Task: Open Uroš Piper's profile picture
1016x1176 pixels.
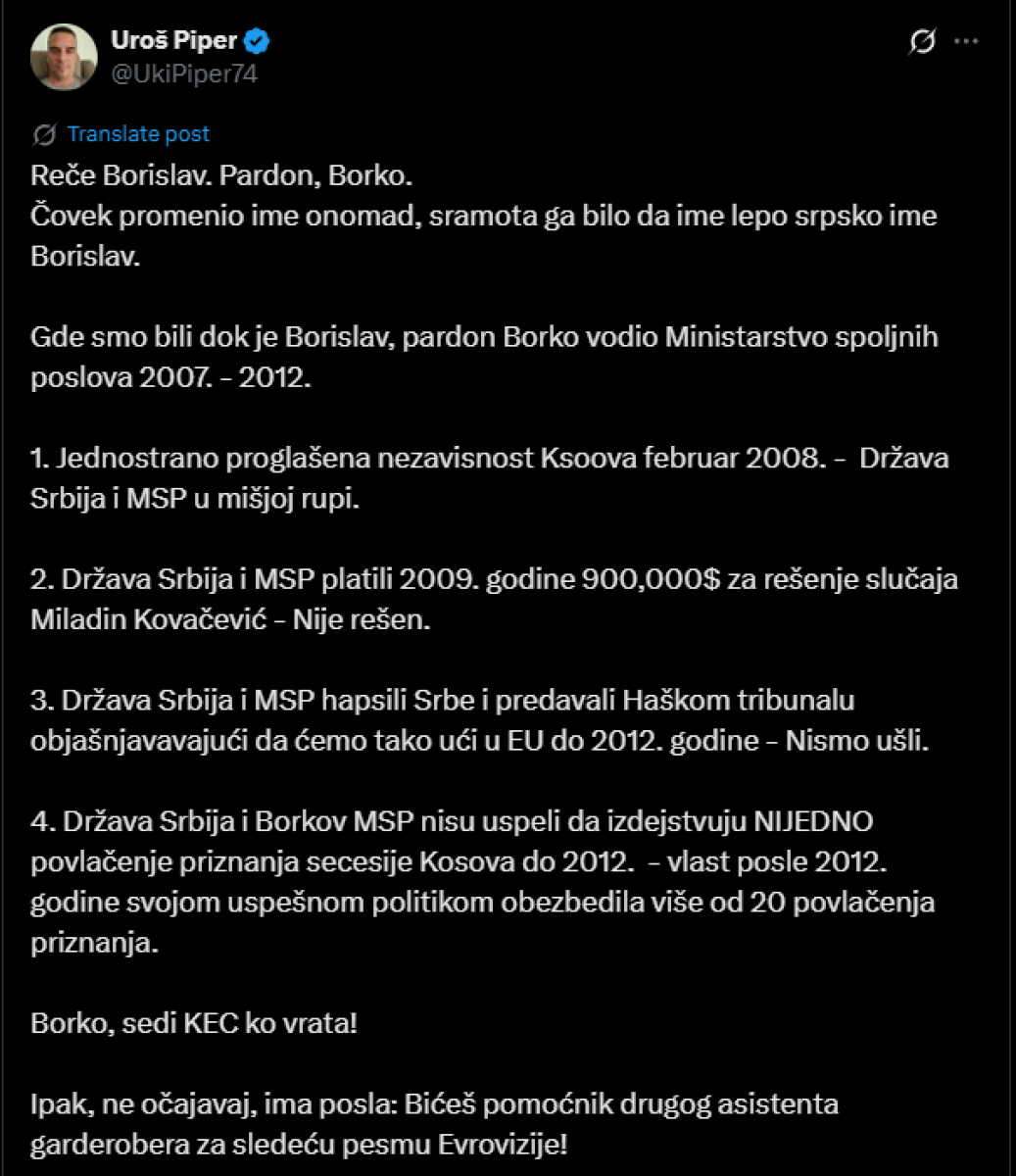Action: pos(65,56)
